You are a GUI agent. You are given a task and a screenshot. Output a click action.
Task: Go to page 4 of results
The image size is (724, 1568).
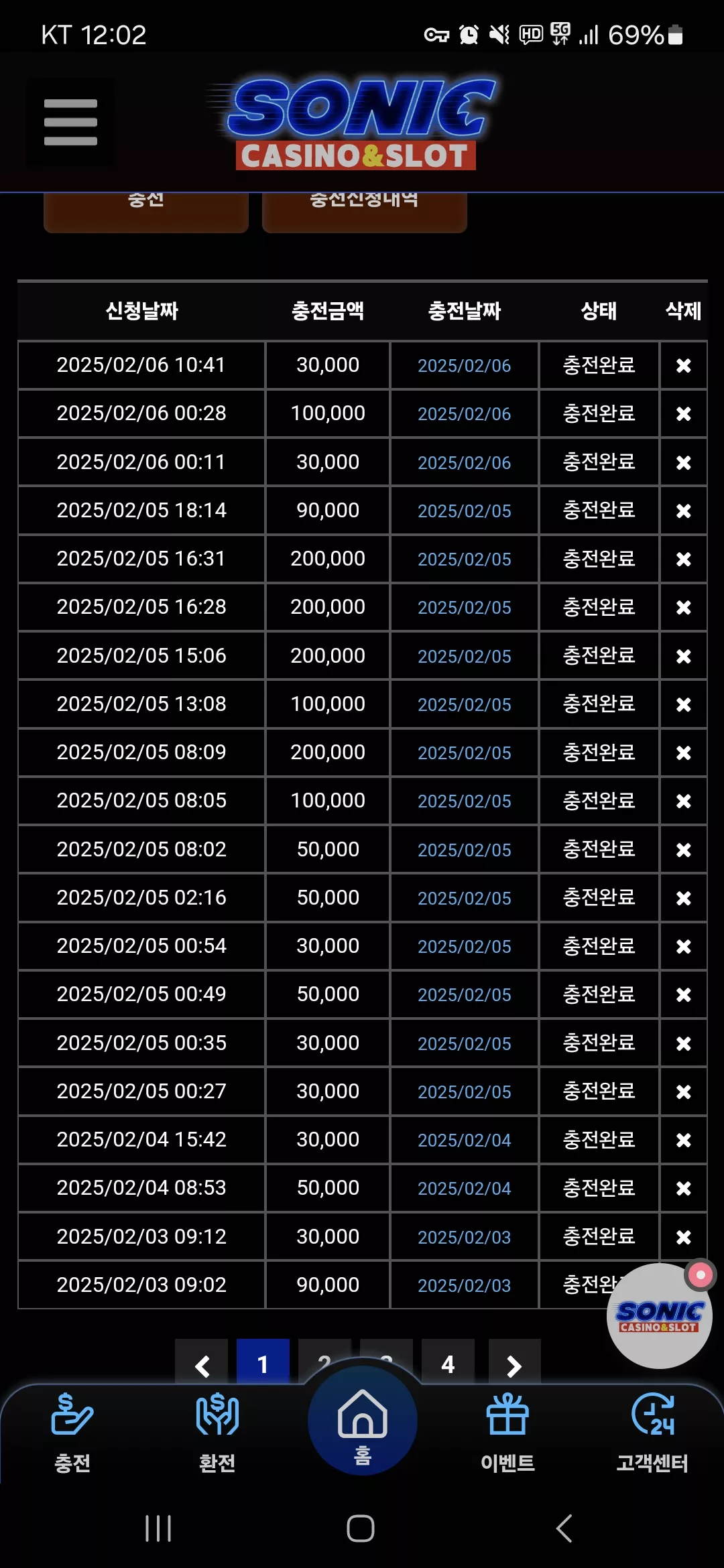pos(448,1364)
